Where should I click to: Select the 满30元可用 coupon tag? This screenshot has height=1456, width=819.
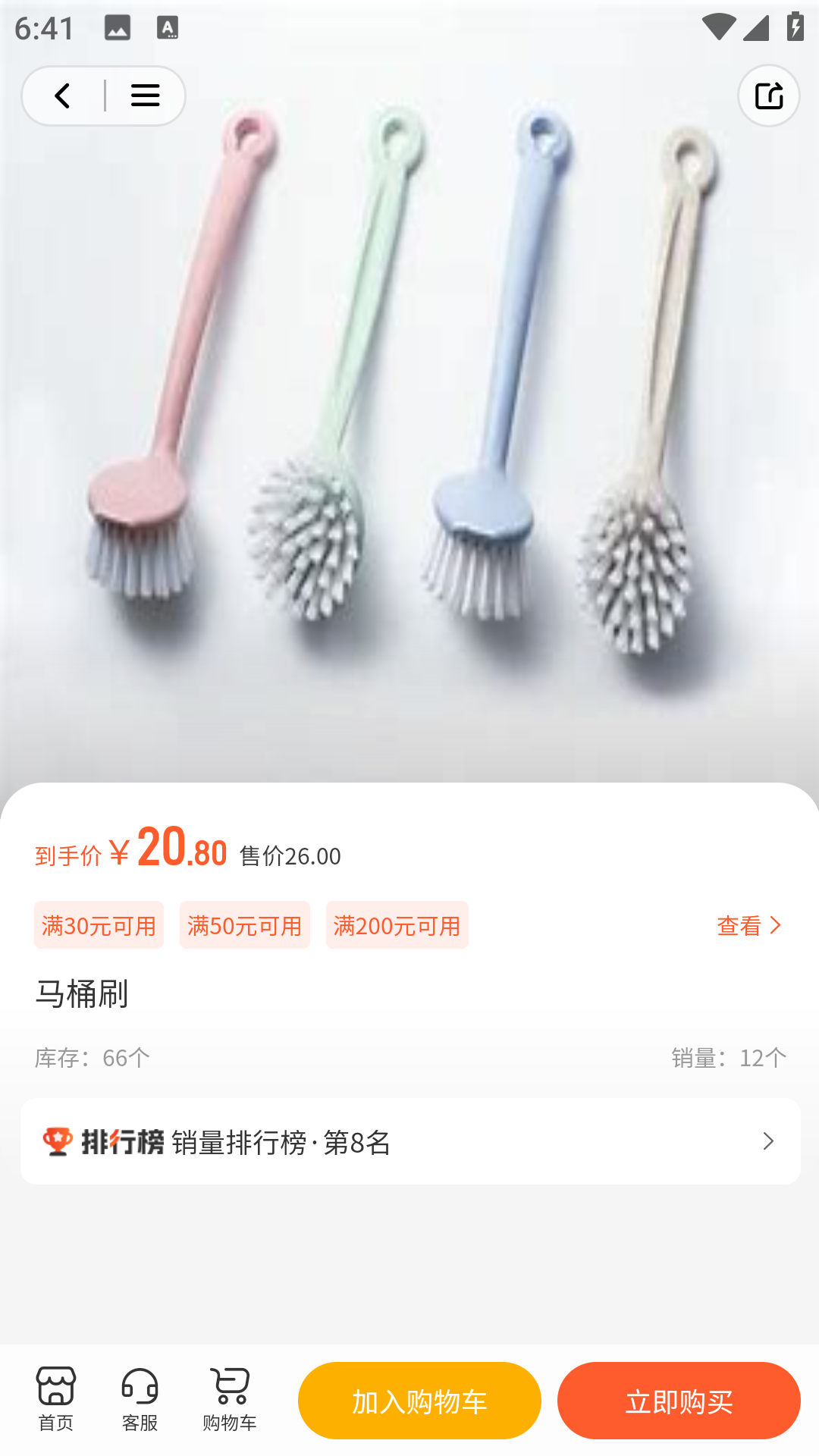coord(99,925)
